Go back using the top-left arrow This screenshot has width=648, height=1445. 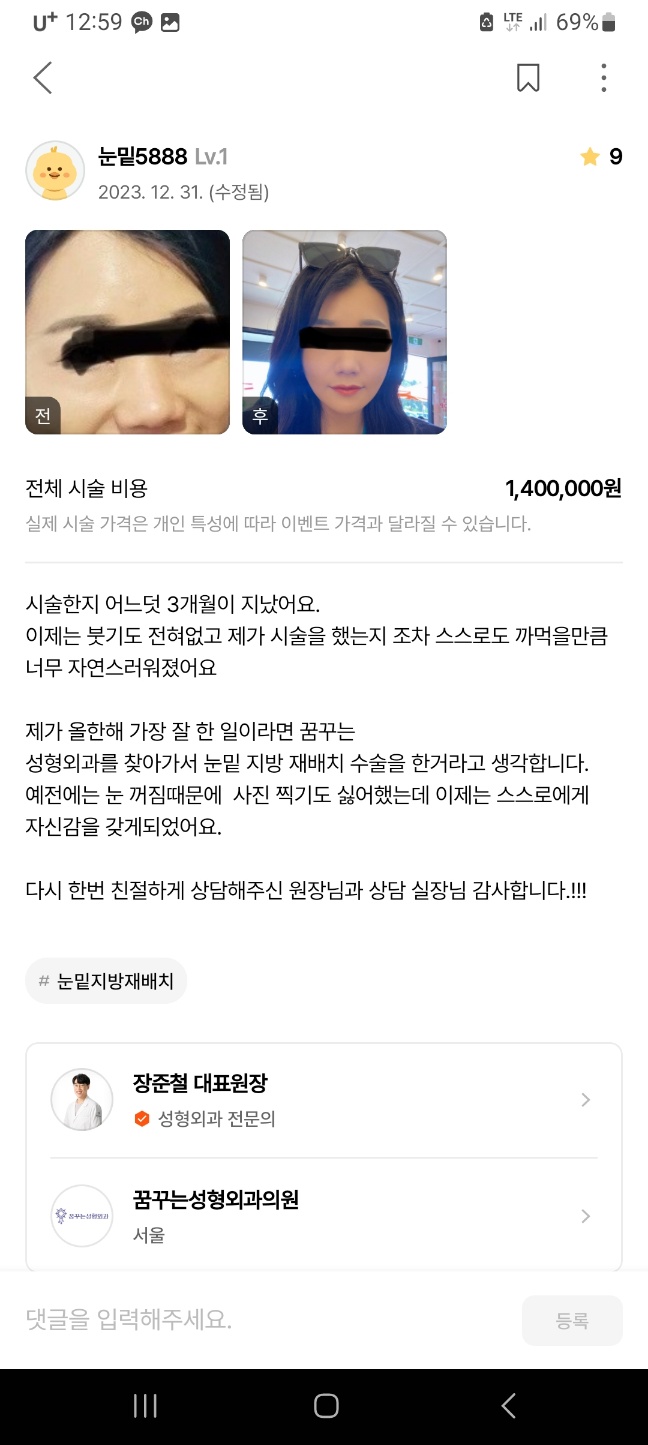pyautogui.click(x=42, y=78)
